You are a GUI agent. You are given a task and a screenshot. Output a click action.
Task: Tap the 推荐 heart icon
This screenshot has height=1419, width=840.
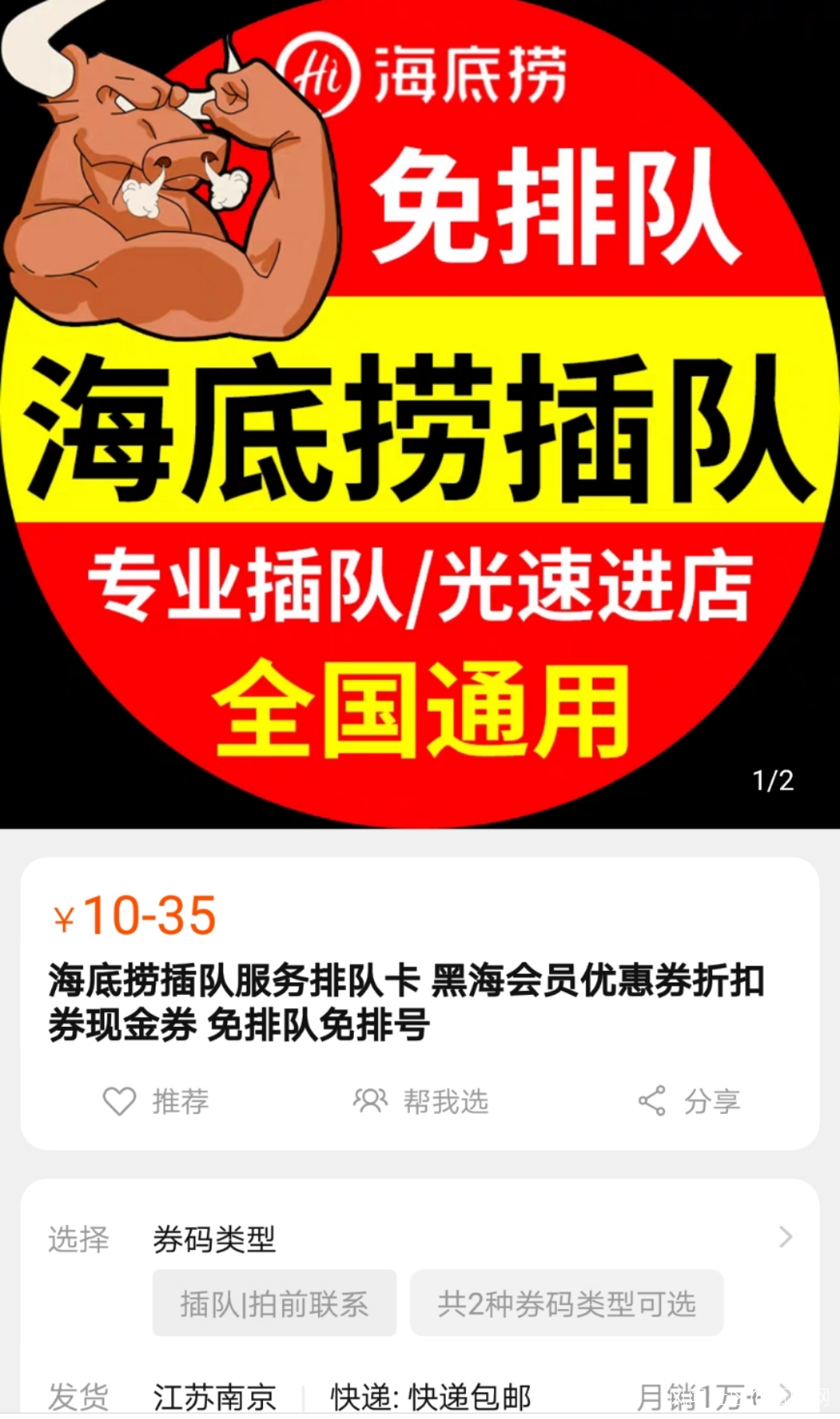point(120,1101)
